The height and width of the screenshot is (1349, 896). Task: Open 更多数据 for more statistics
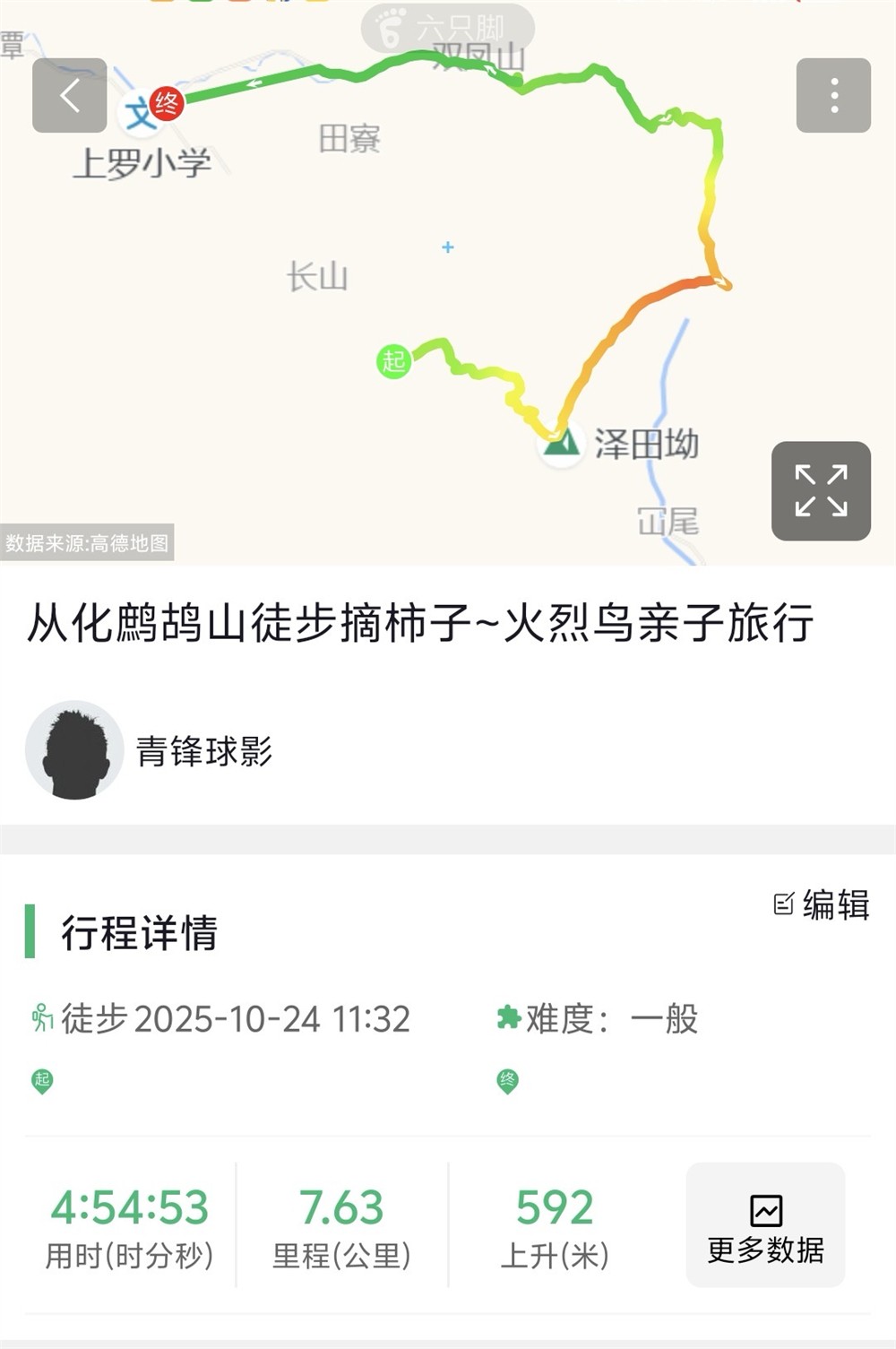[765, 1225]
